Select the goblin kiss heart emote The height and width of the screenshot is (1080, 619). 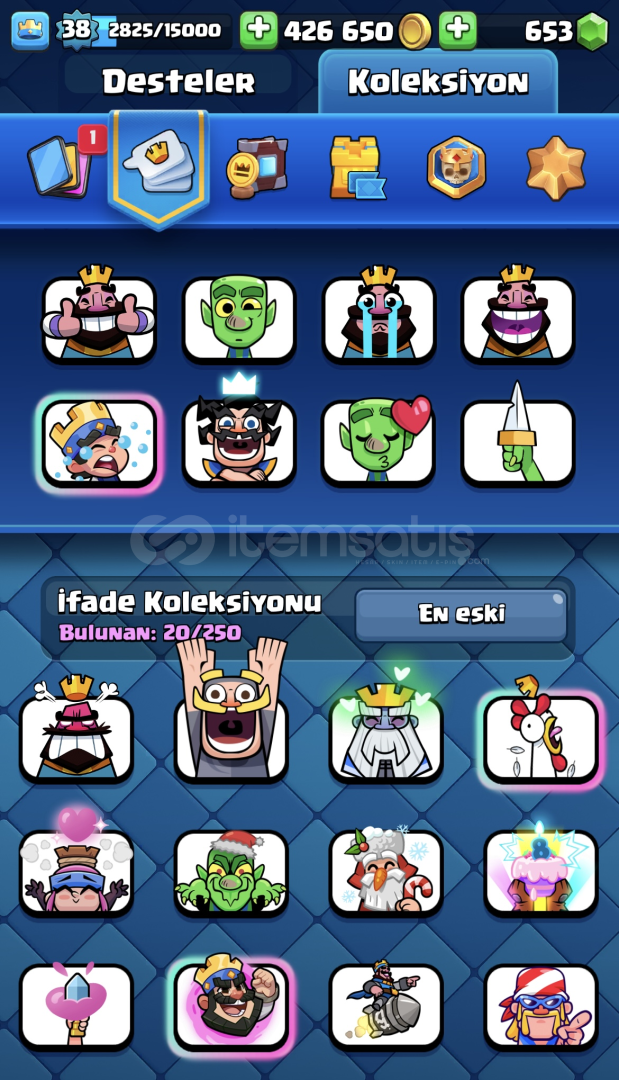pyautogui.click(x=379, y=441)
